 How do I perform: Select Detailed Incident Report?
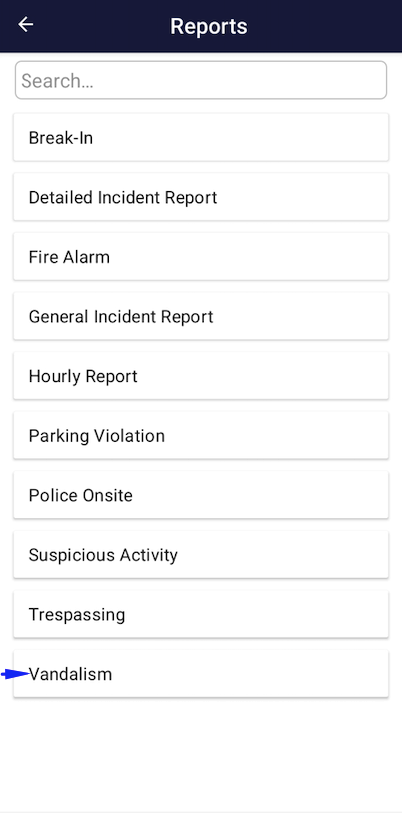pos(201,197)
